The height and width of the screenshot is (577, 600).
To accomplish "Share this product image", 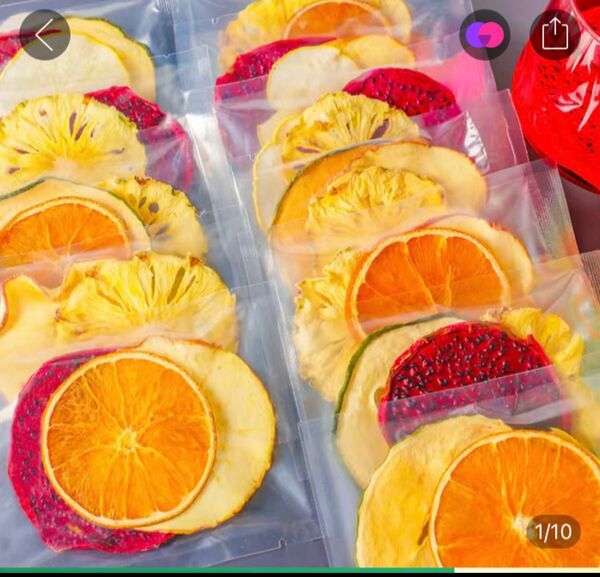I will (555, 35).
